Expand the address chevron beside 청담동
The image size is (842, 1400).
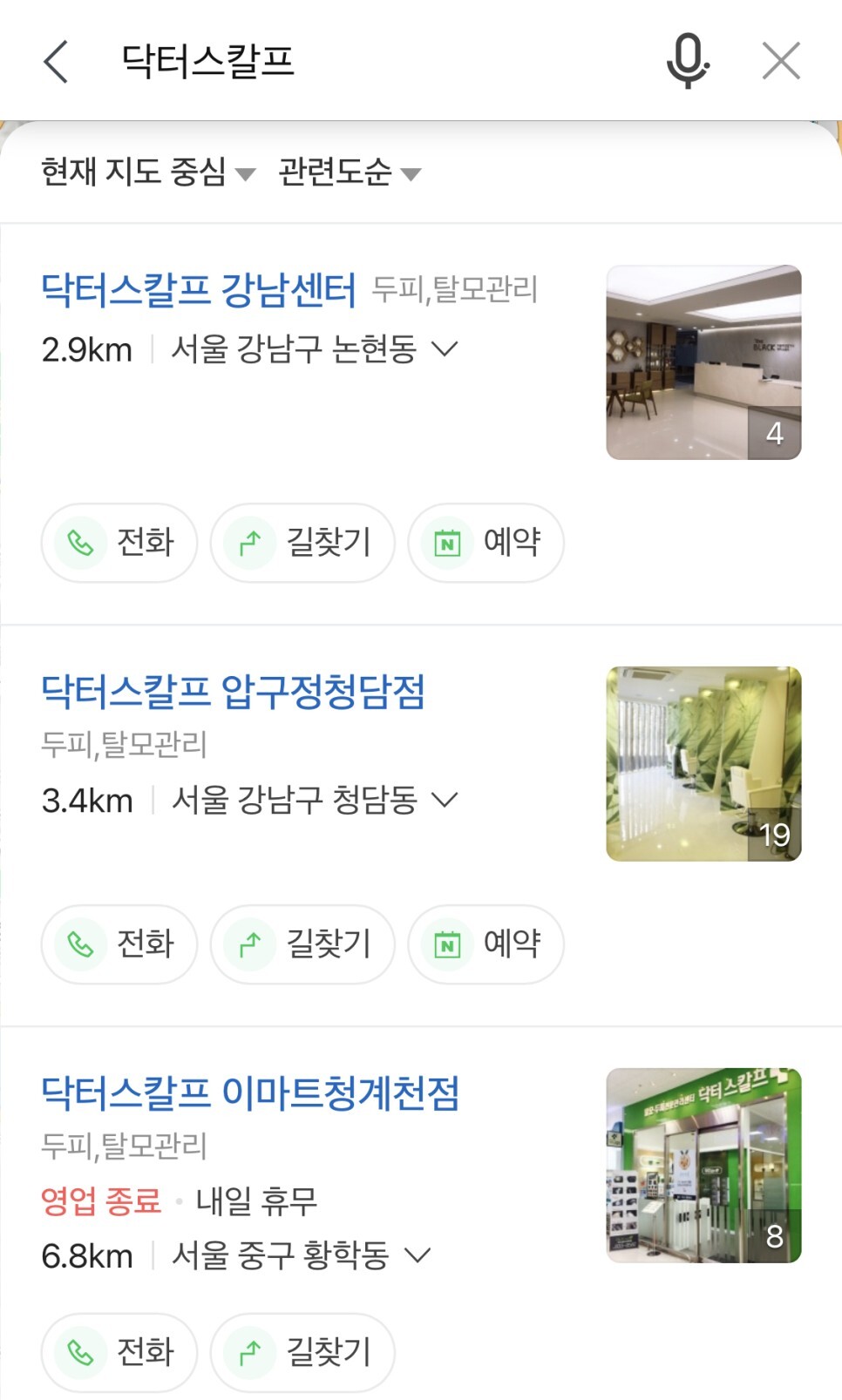447,798
